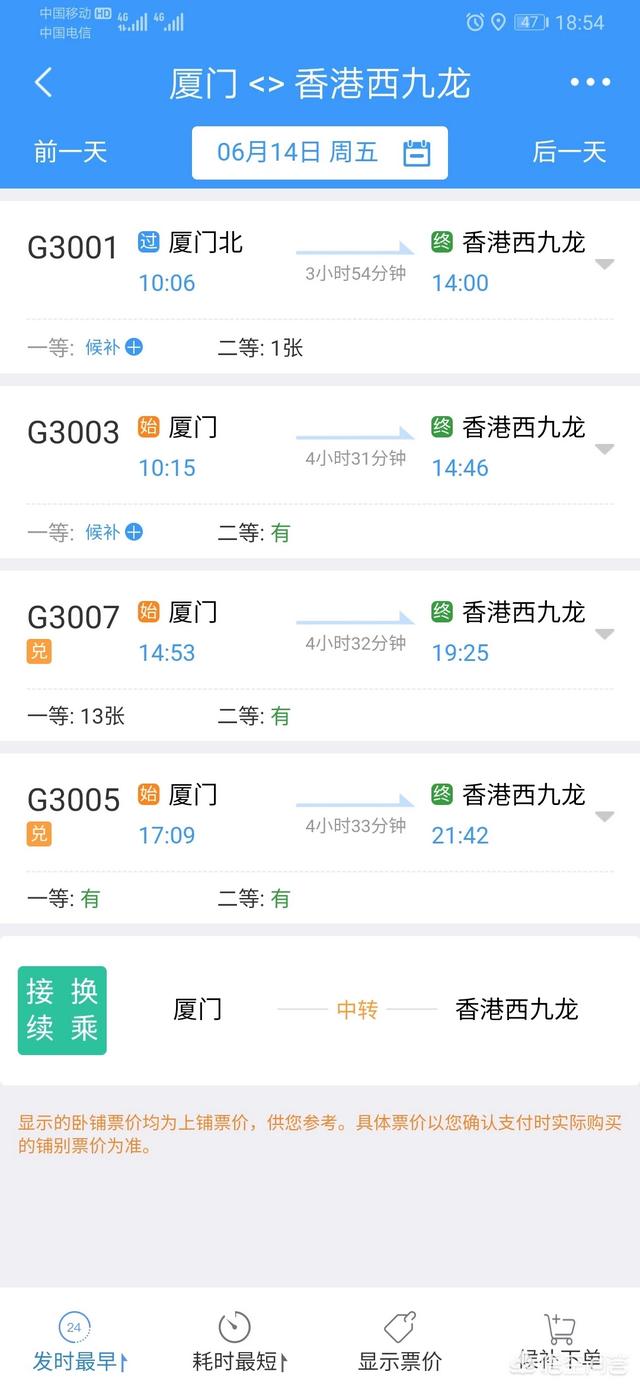Go to the next day (后一天)
This screenshot has height=1387, width=640.
tap(569, 152)
